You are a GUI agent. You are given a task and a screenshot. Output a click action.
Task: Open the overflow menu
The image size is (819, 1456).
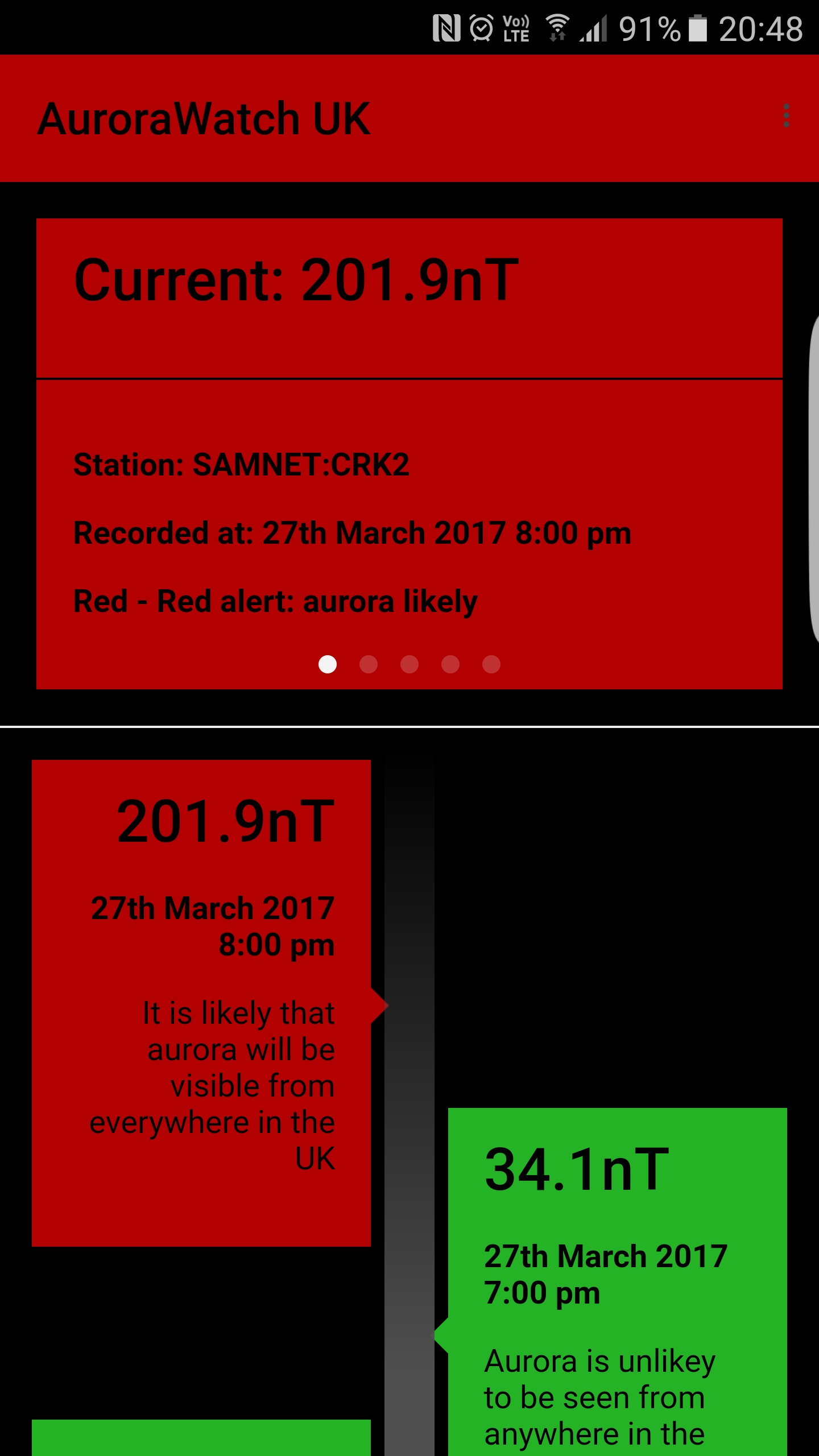tap(786, 116)
